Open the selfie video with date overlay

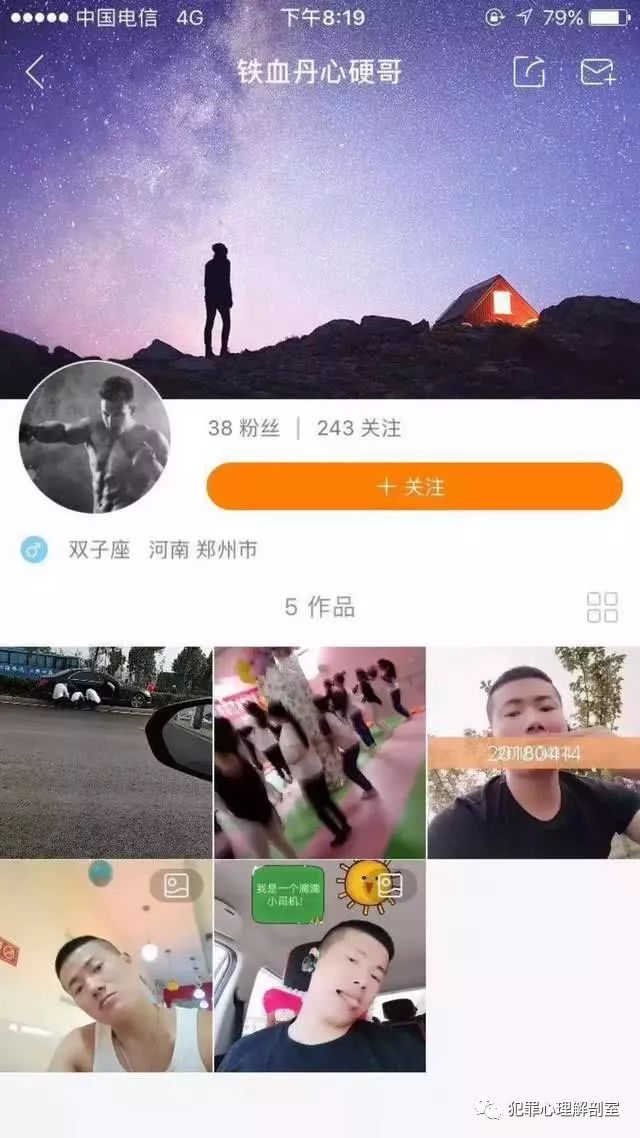tap(534, 752)
